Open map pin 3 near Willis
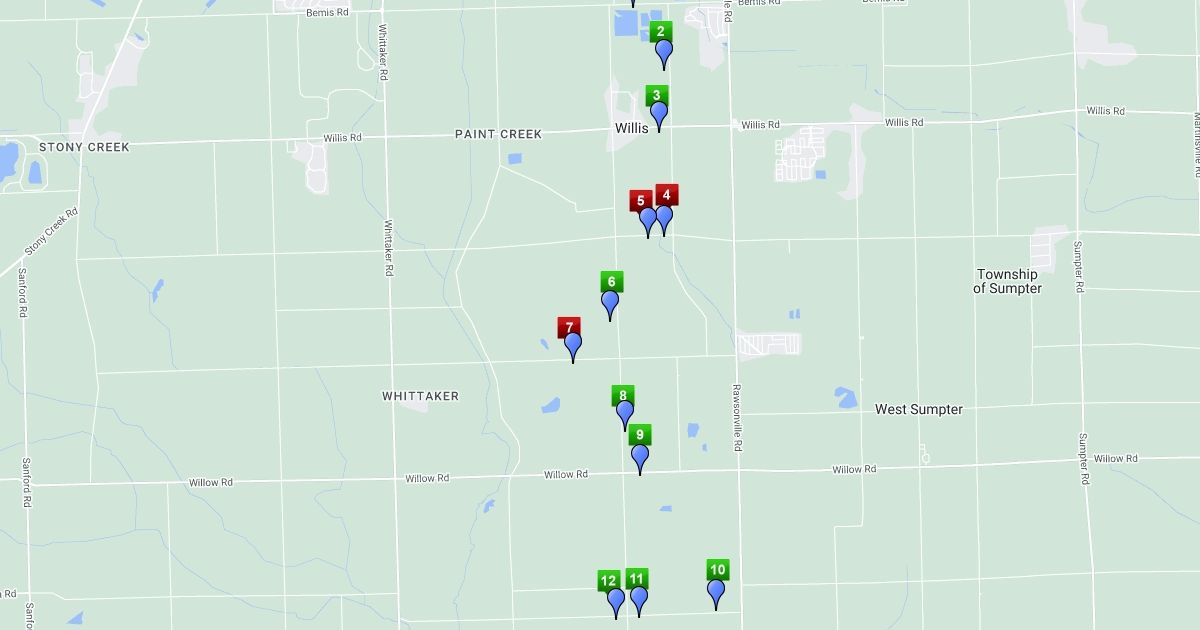1200x630 pixels. point(658,113)
